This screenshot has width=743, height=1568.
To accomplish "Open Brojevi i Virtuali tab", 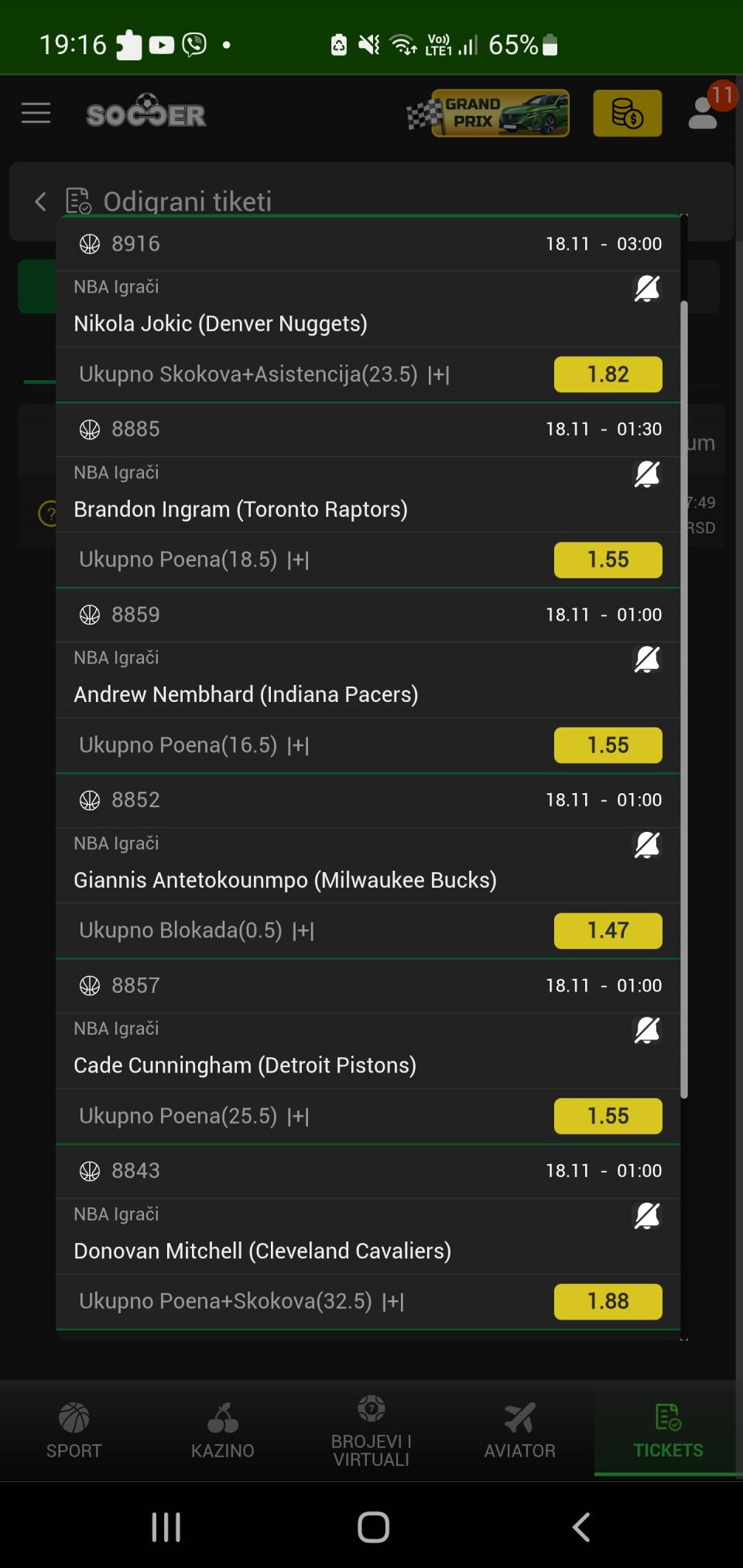I will click(x=371, y=1430).
